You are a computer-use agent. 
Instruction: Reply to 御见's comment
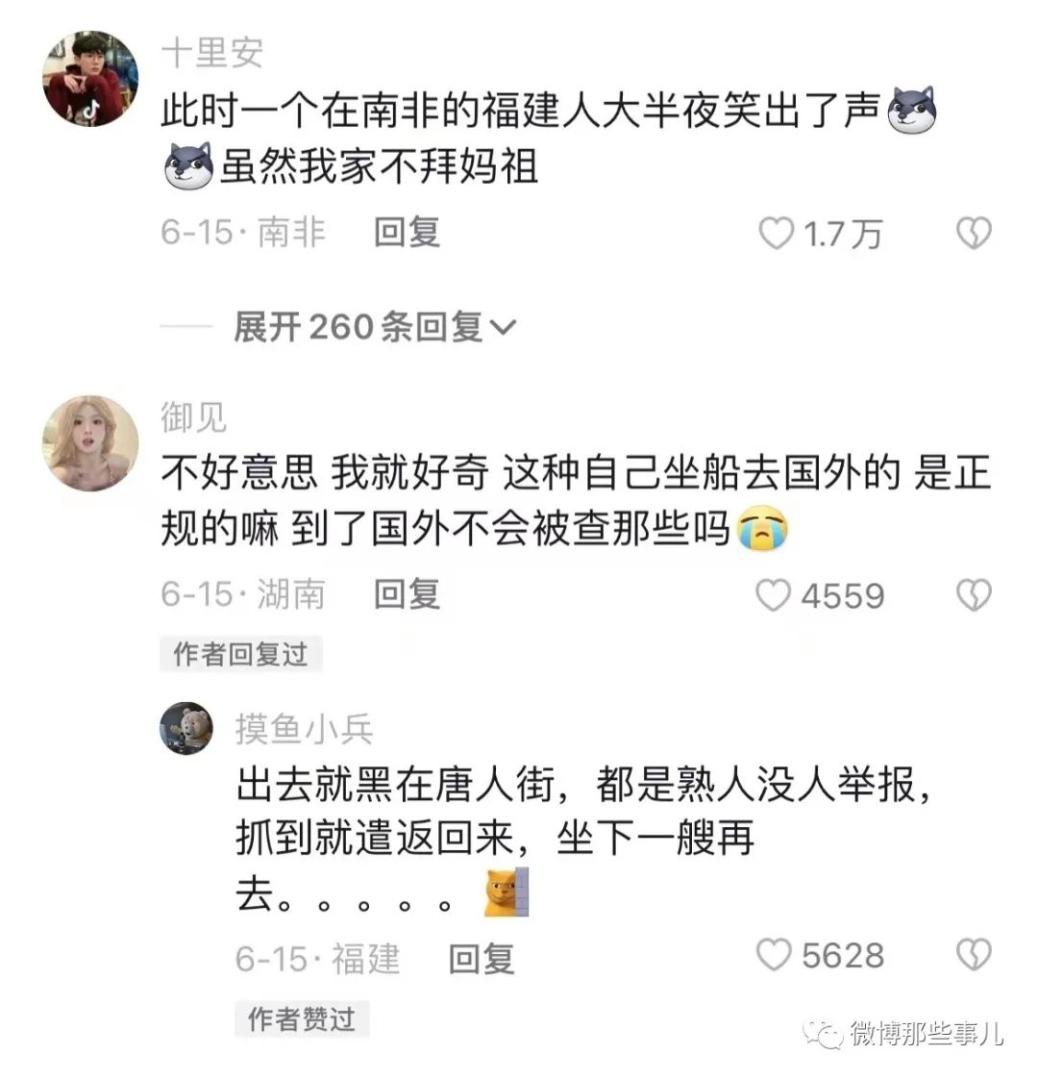point(407,595)
